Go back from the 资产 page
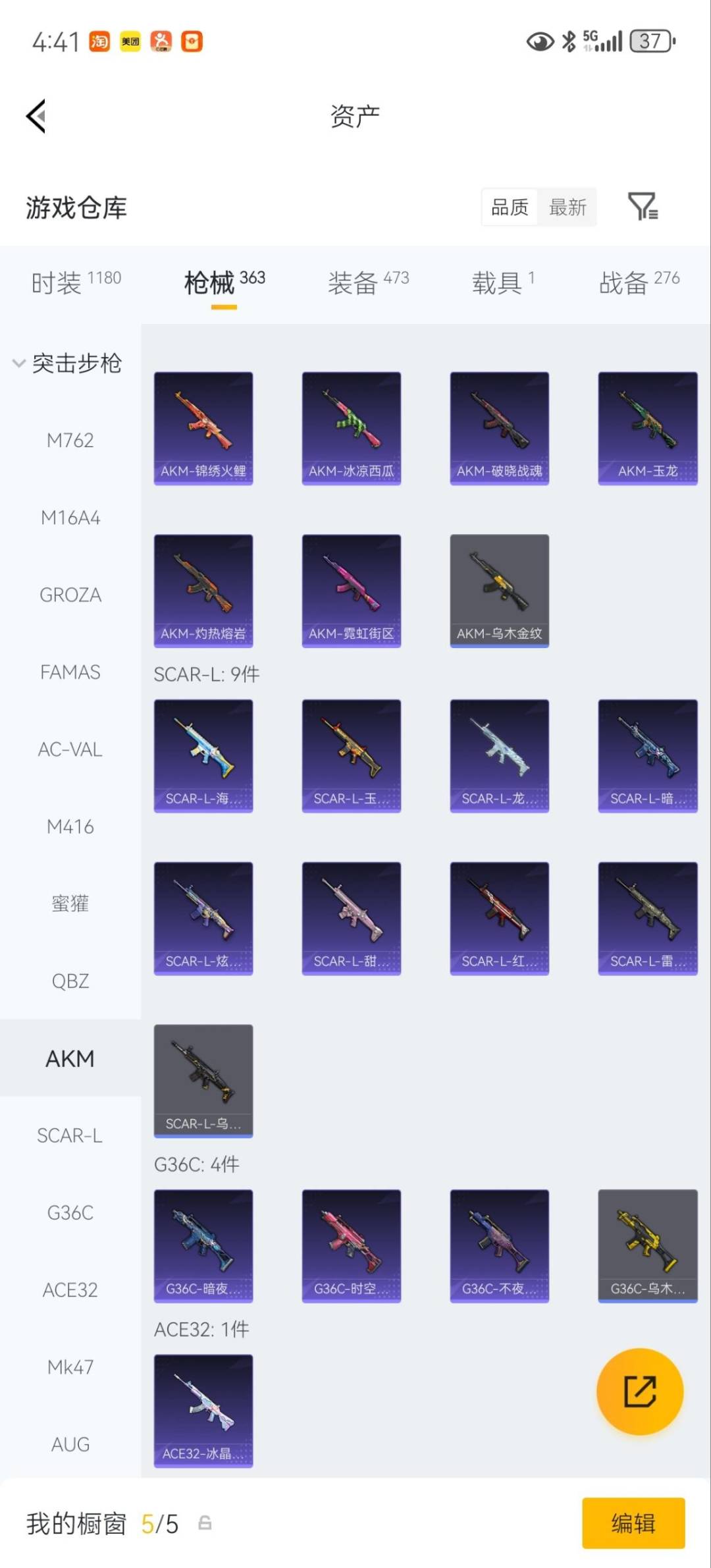The width and height of the screenshot is (711, 1568). pos(37,117)
